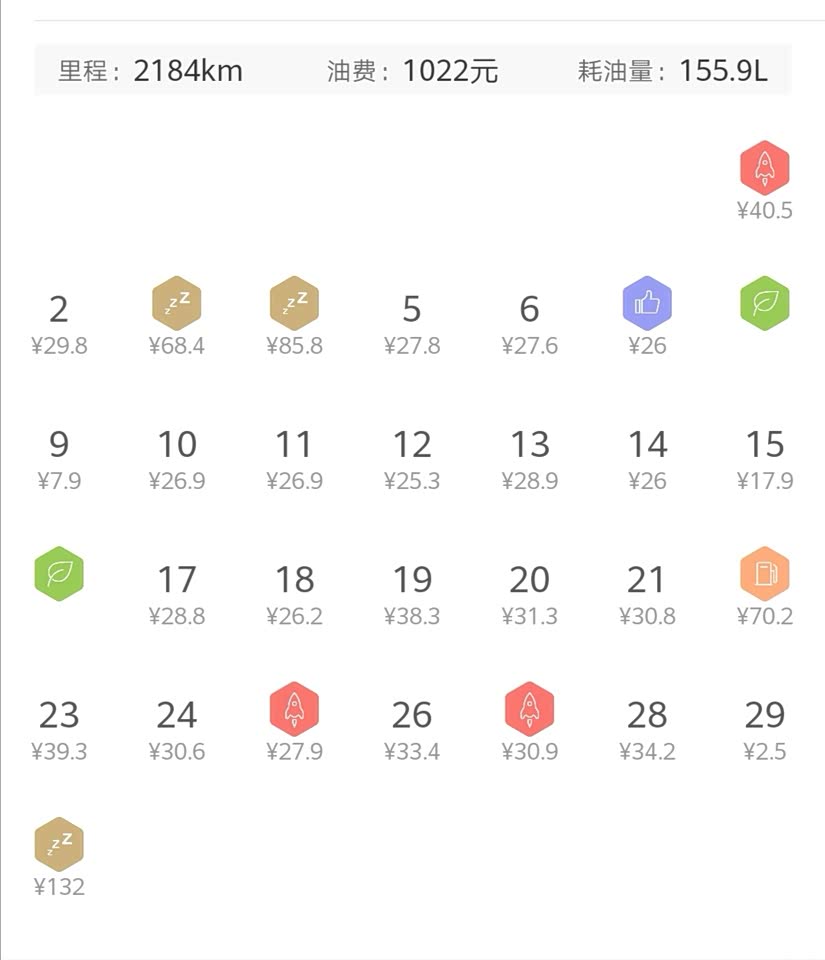Select day 29 costing ¥2.5

765,716
